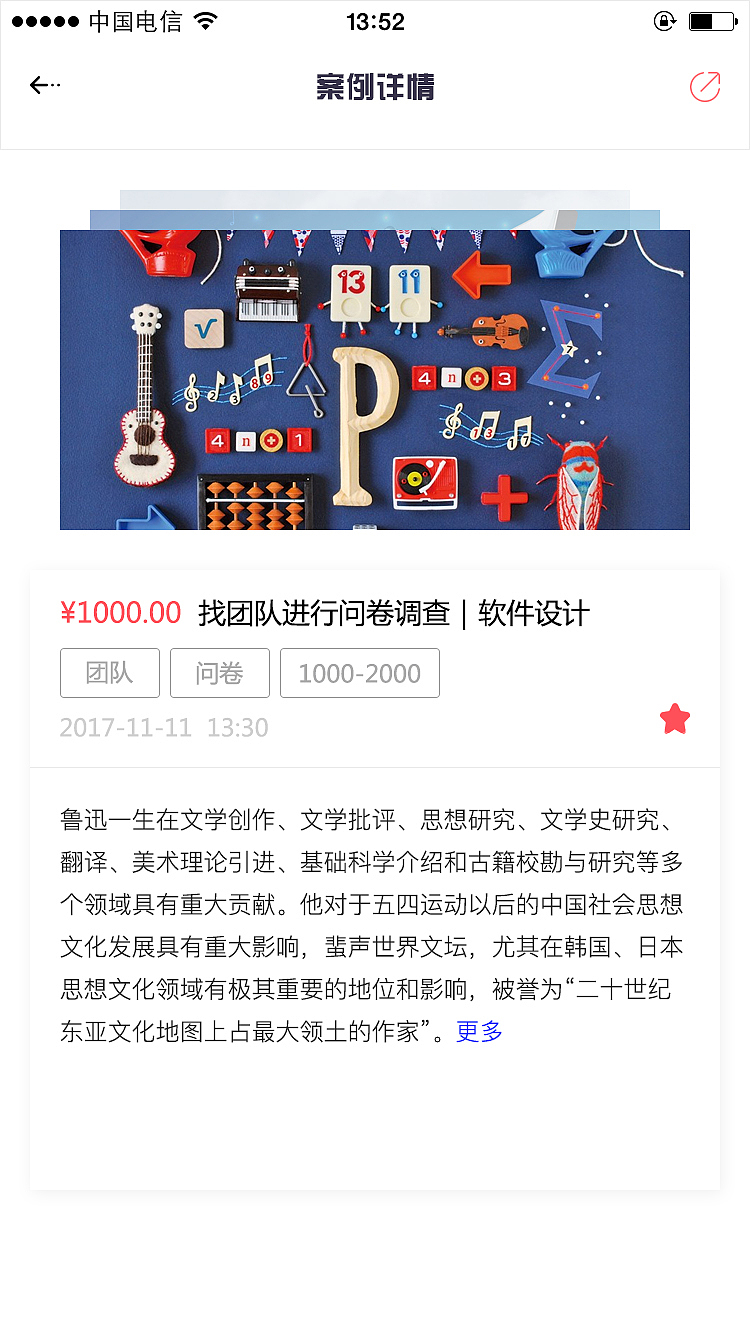The image size is (750, 1334).
Task: Expand description with 更多 link
Action: point(479,1032)
